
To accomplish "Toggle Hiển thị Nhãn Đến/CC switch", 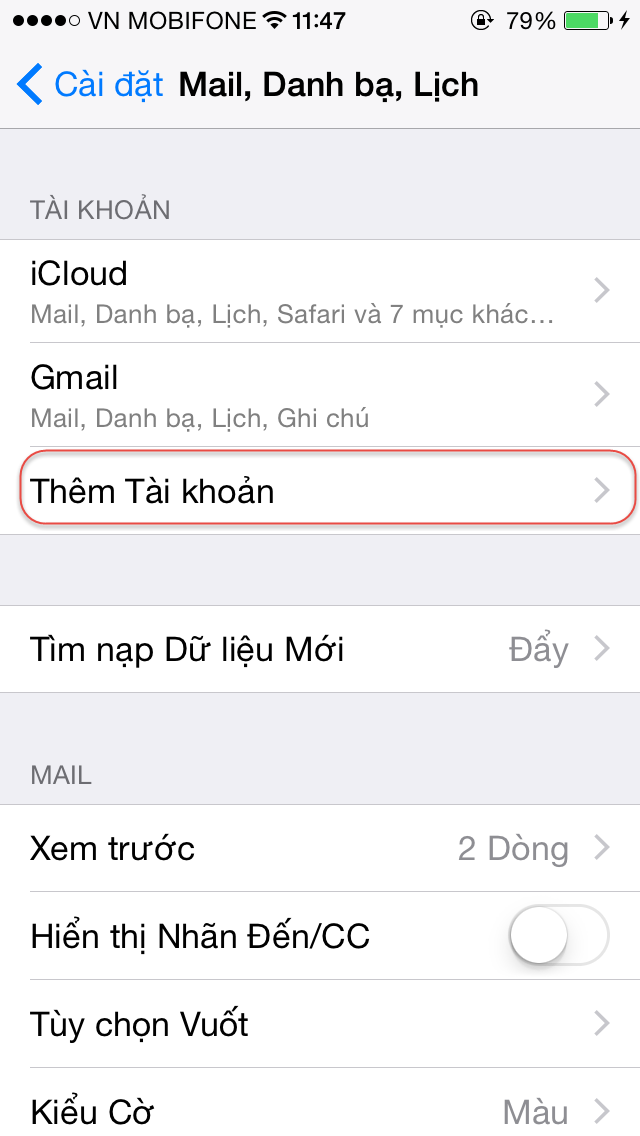I will [559, 936].
